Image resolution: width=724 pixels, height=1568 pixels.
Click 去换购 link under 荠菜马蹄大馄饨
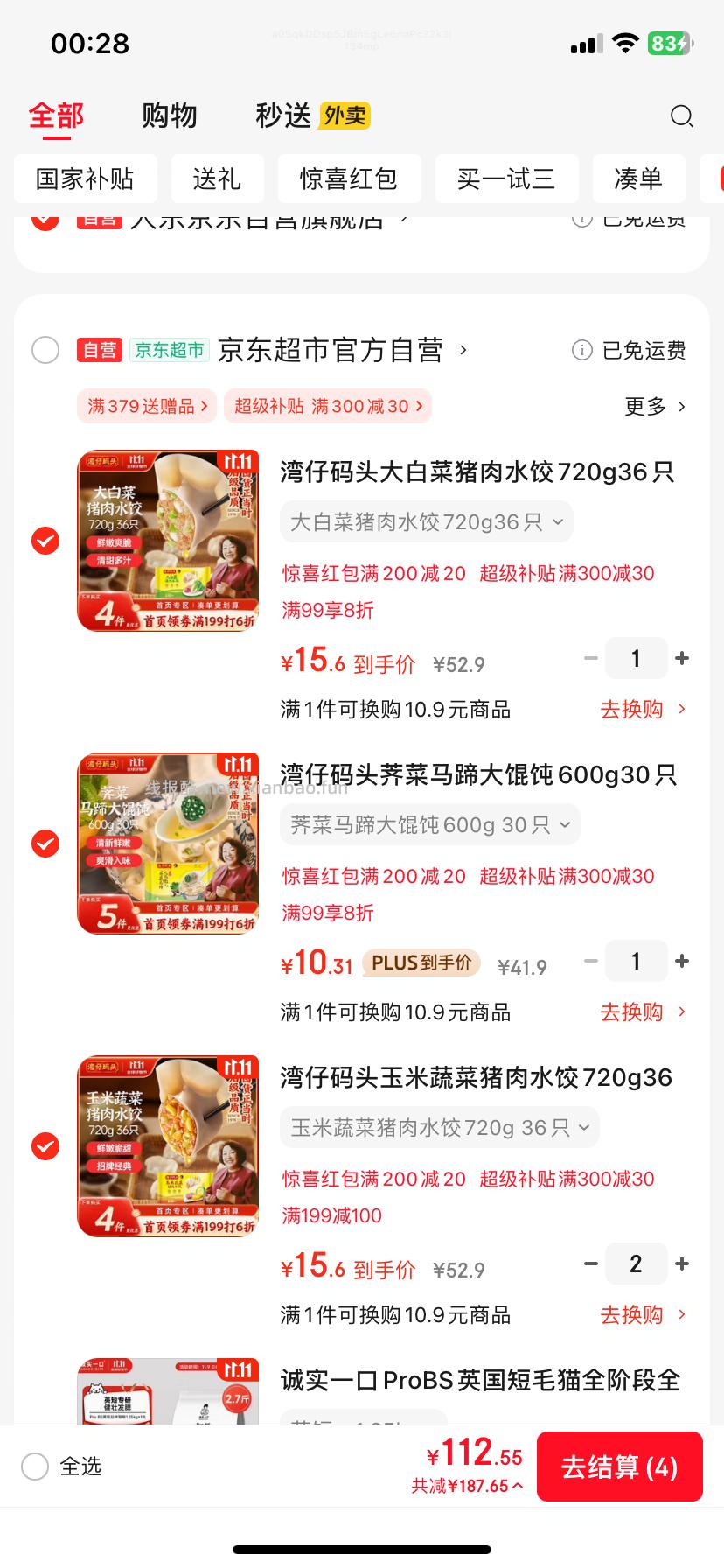631,1011
